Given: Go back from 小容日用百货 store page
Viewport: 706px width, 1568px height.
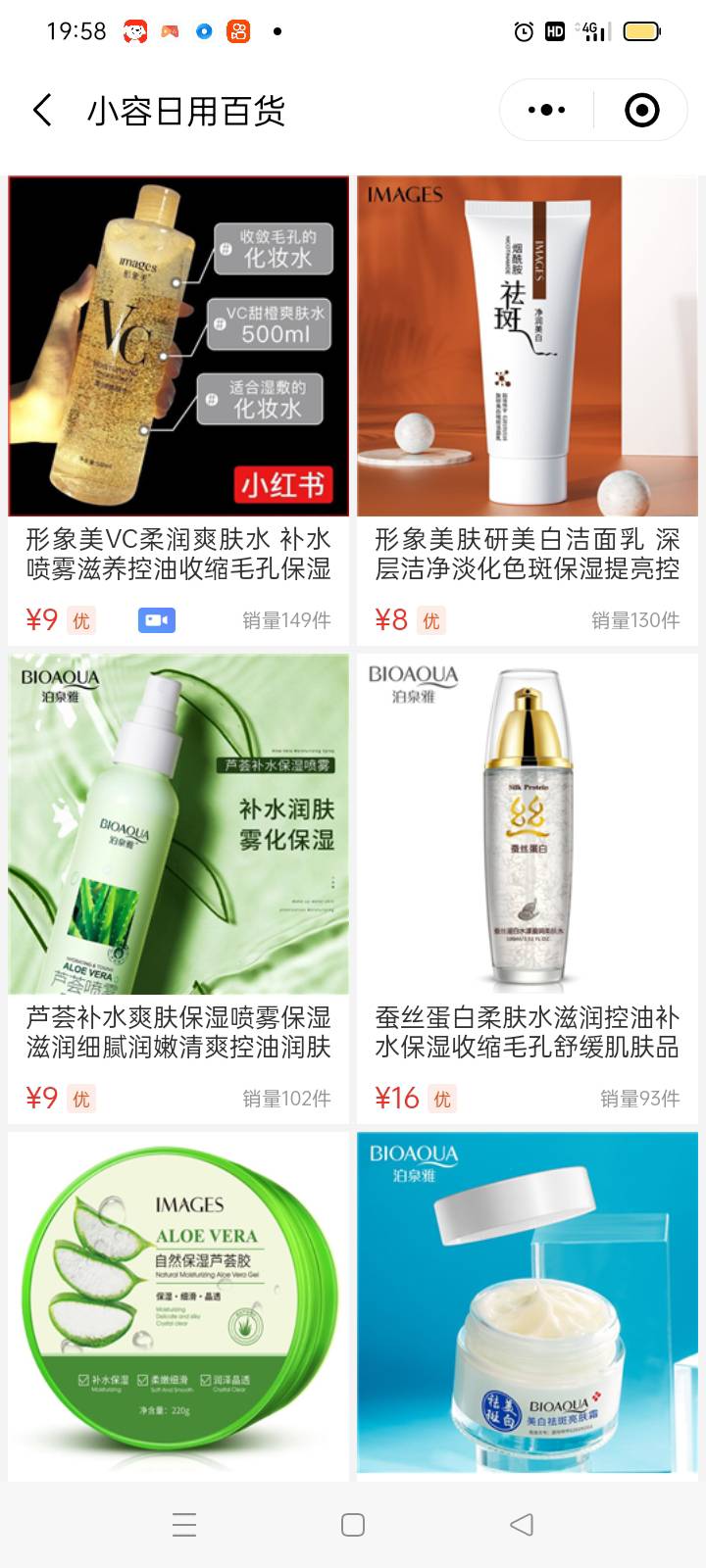Looking at the screenshot, I should pos(42,111).
